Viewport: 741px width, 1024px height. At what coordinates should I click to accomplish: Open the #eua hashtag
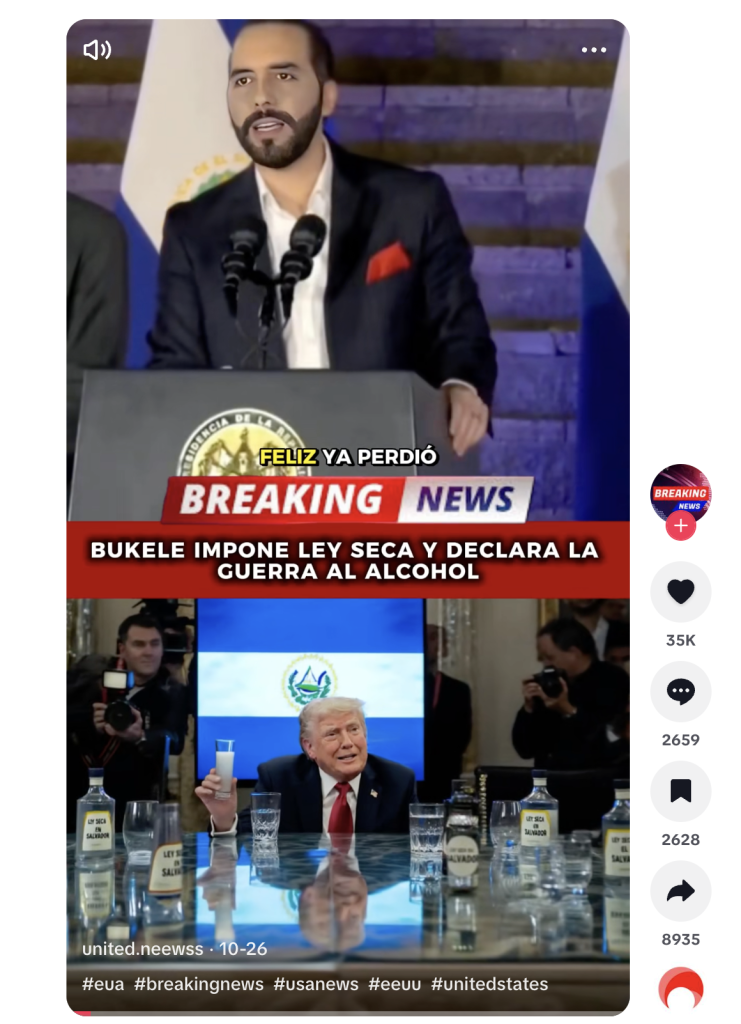[x=103, y=984]
